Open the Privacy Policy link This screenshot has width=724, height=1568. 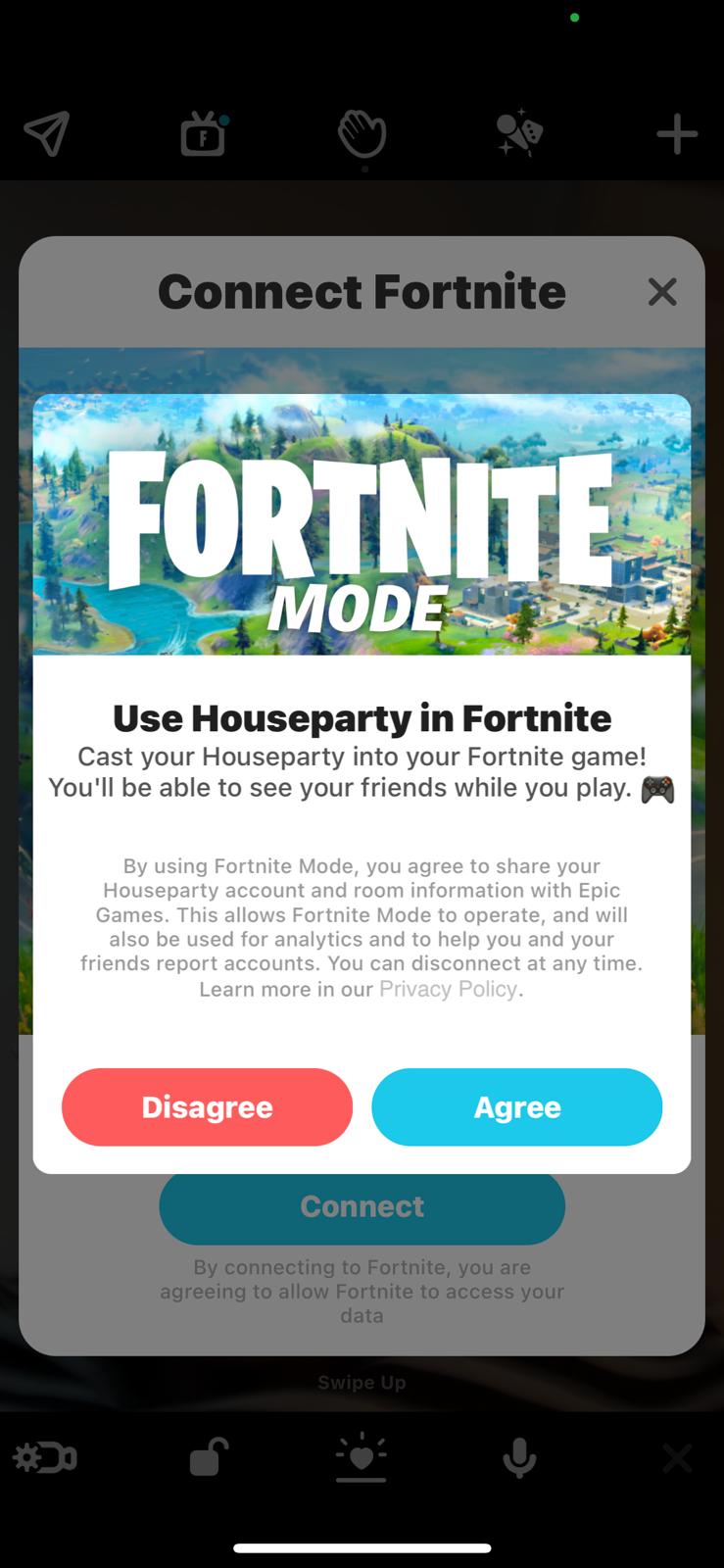pyautogui.click(x=448, y=989)
